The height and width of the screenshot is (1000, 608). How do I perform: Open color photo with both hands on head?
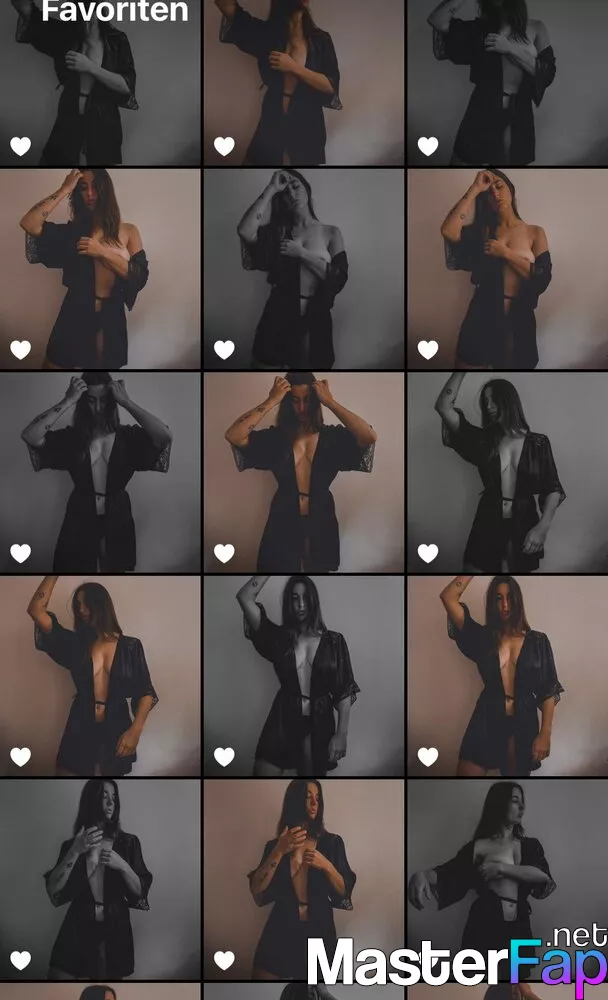click(x=304, y=472)
